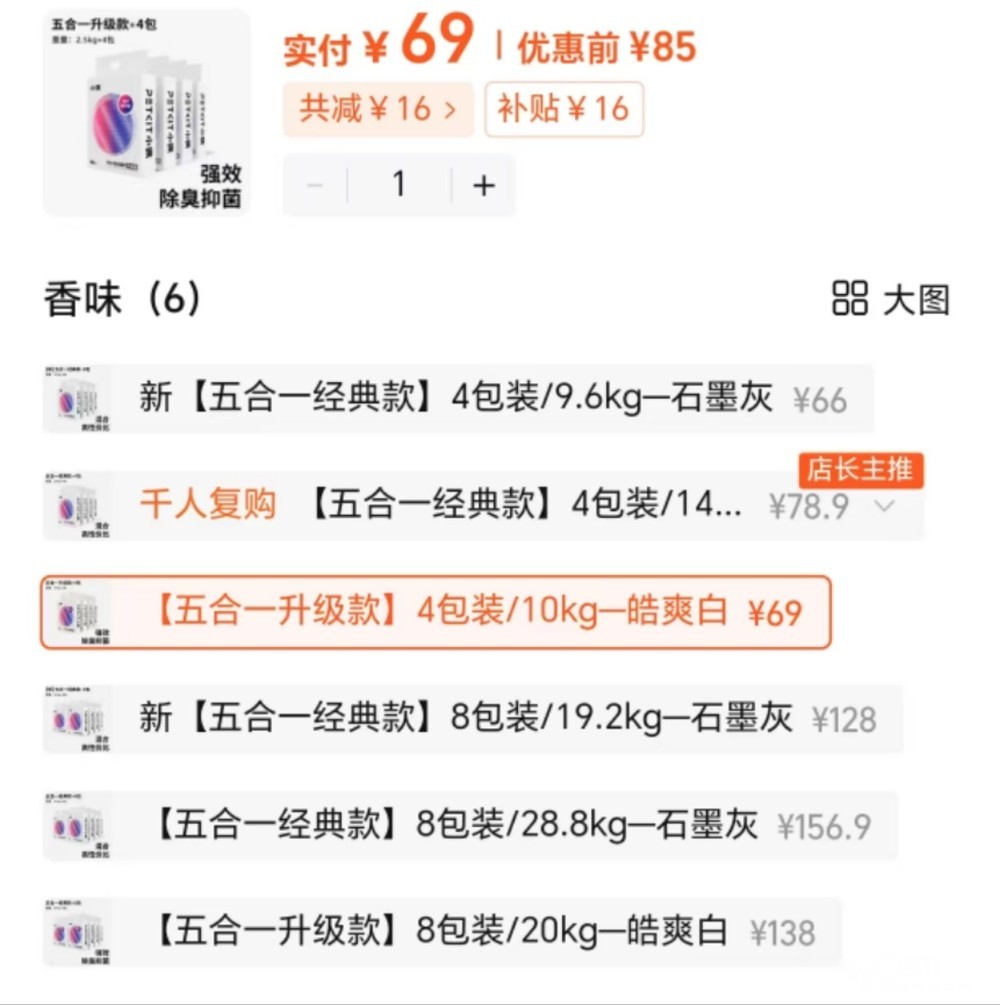Decrease quantity with the minus button
Image resolution: width=1000 pixels, height=1005 pixels.
click(x=315, y=185)
